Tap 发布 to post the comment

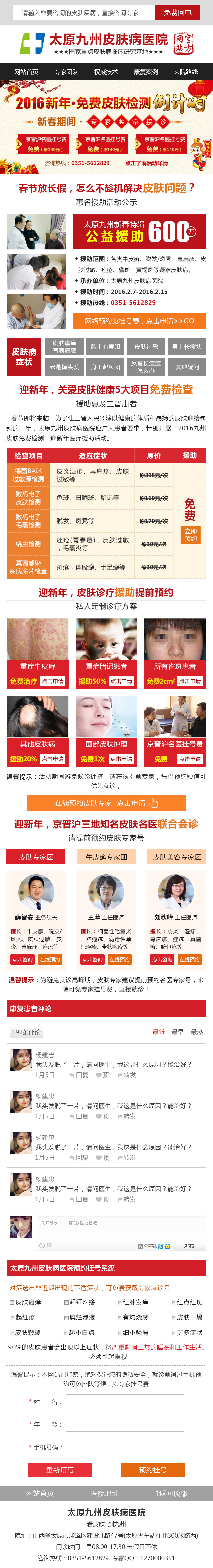tap(189, 1246)
